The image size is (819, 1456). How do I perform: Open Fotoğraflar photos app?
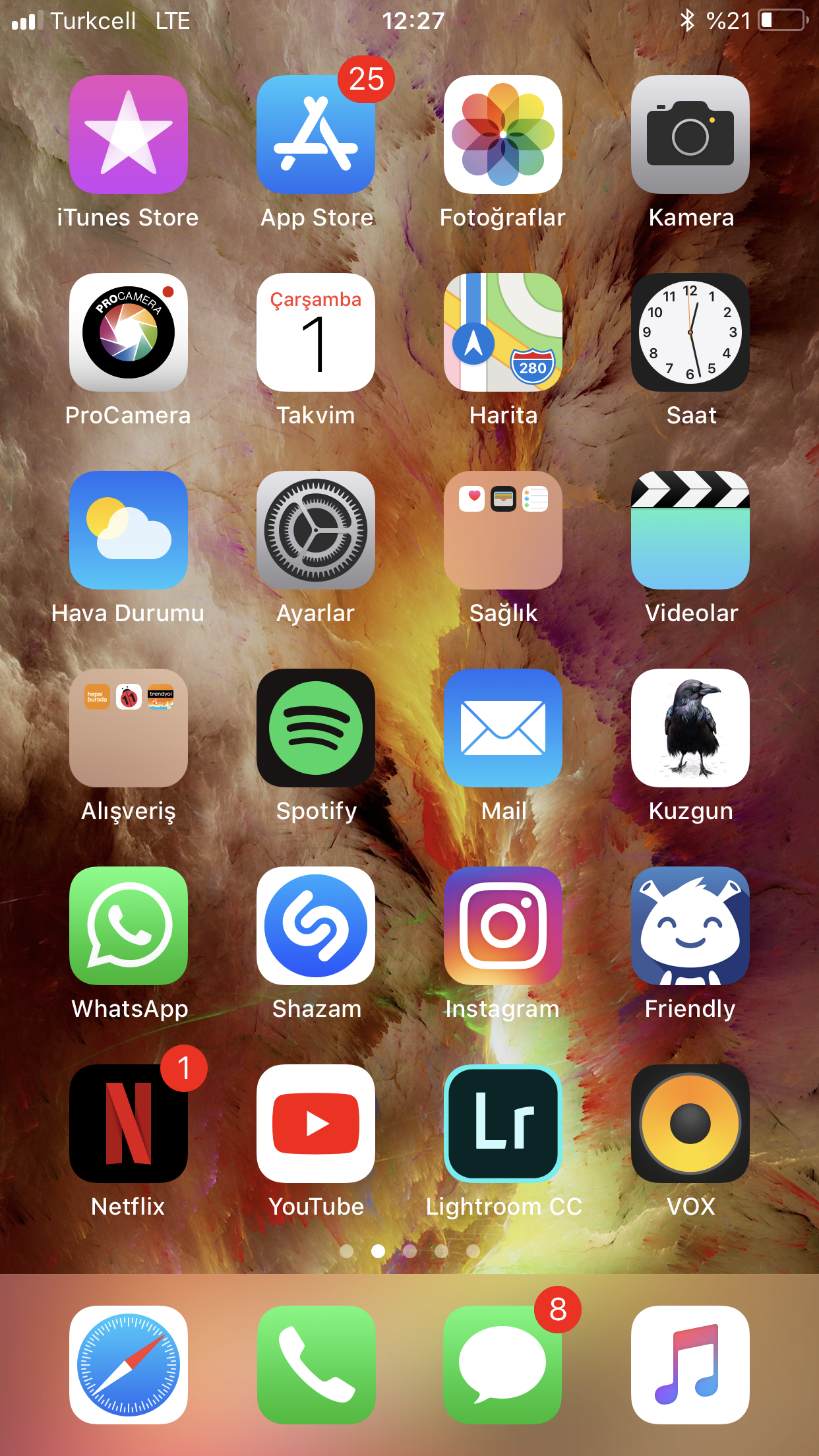[503, 135]
